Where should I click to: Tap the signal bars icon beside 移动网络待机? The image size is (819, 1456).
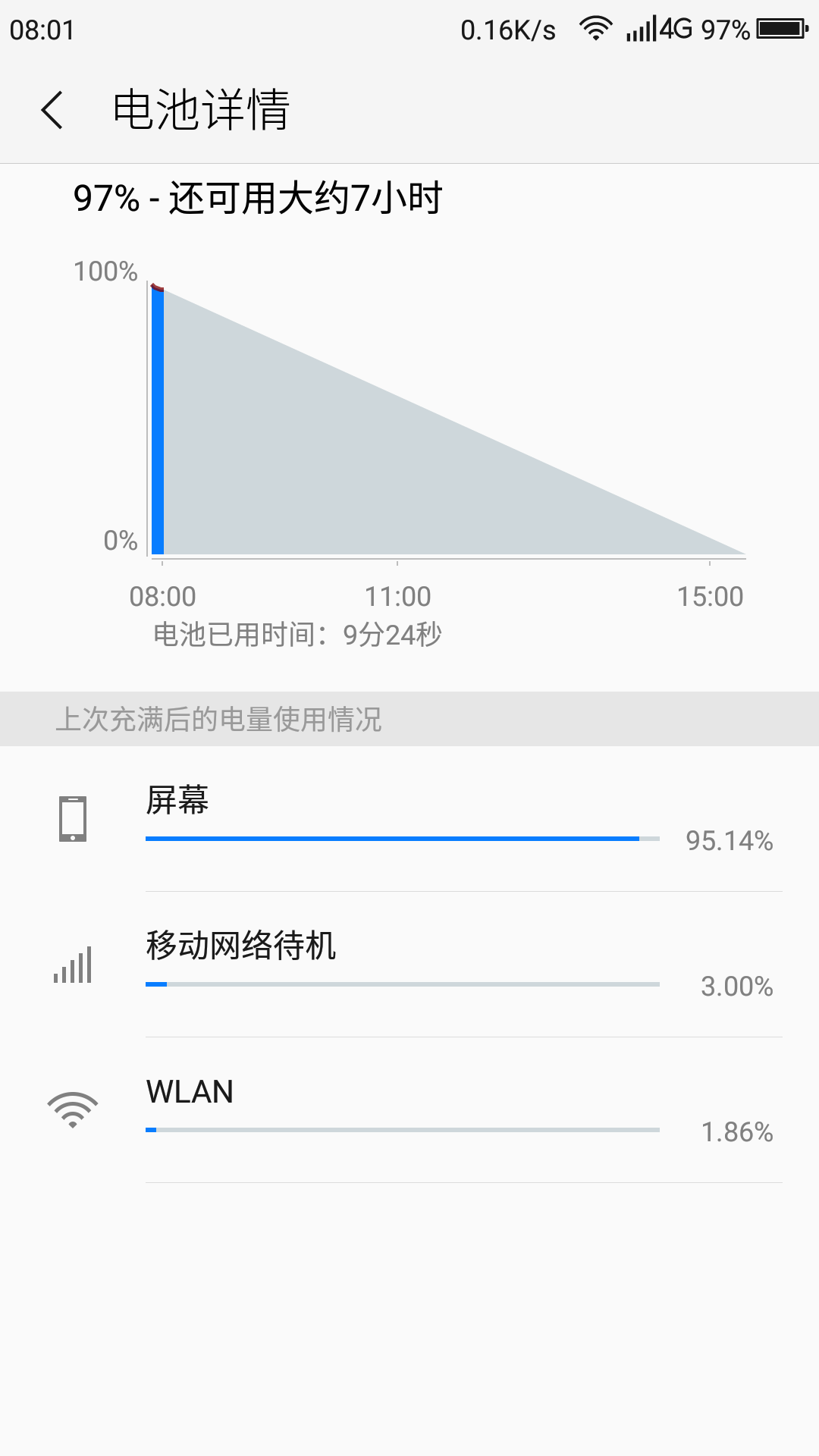click(72, 963)
